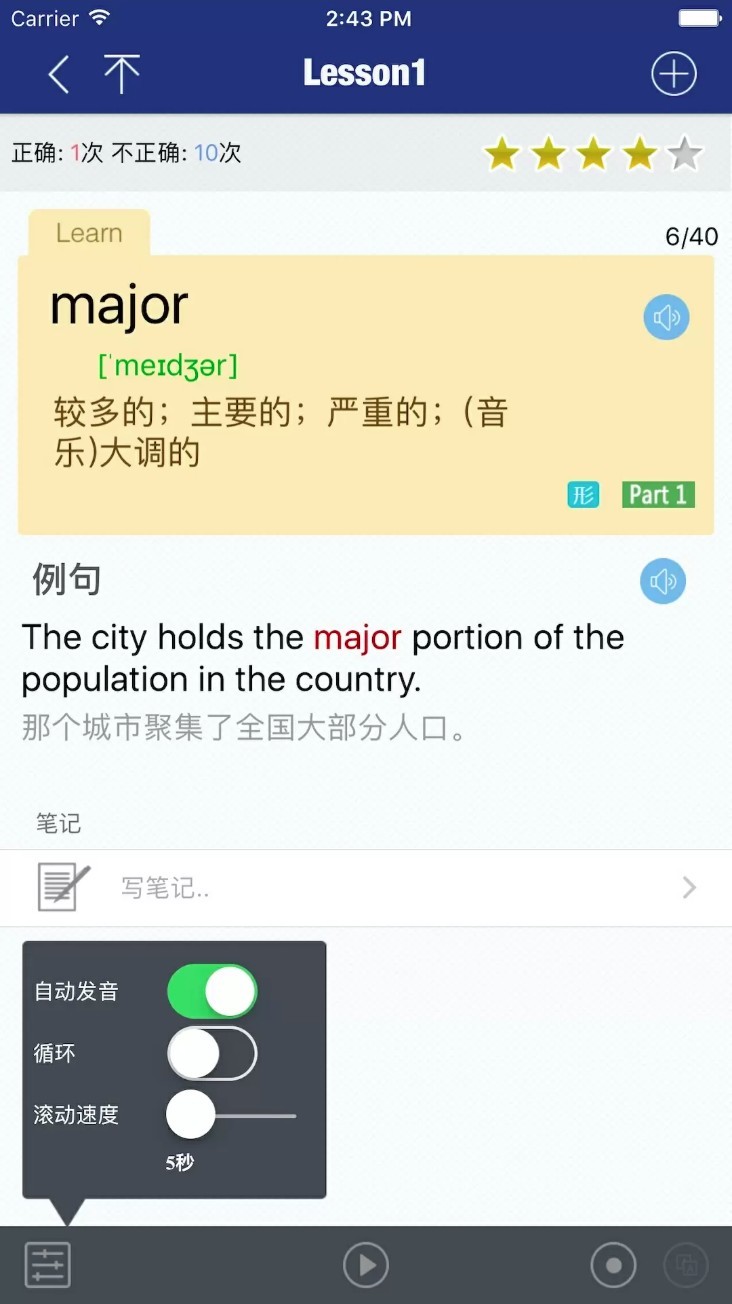Play audio for the example sentence
Viewport: 732px width, 1304px height.
(662, 581)
